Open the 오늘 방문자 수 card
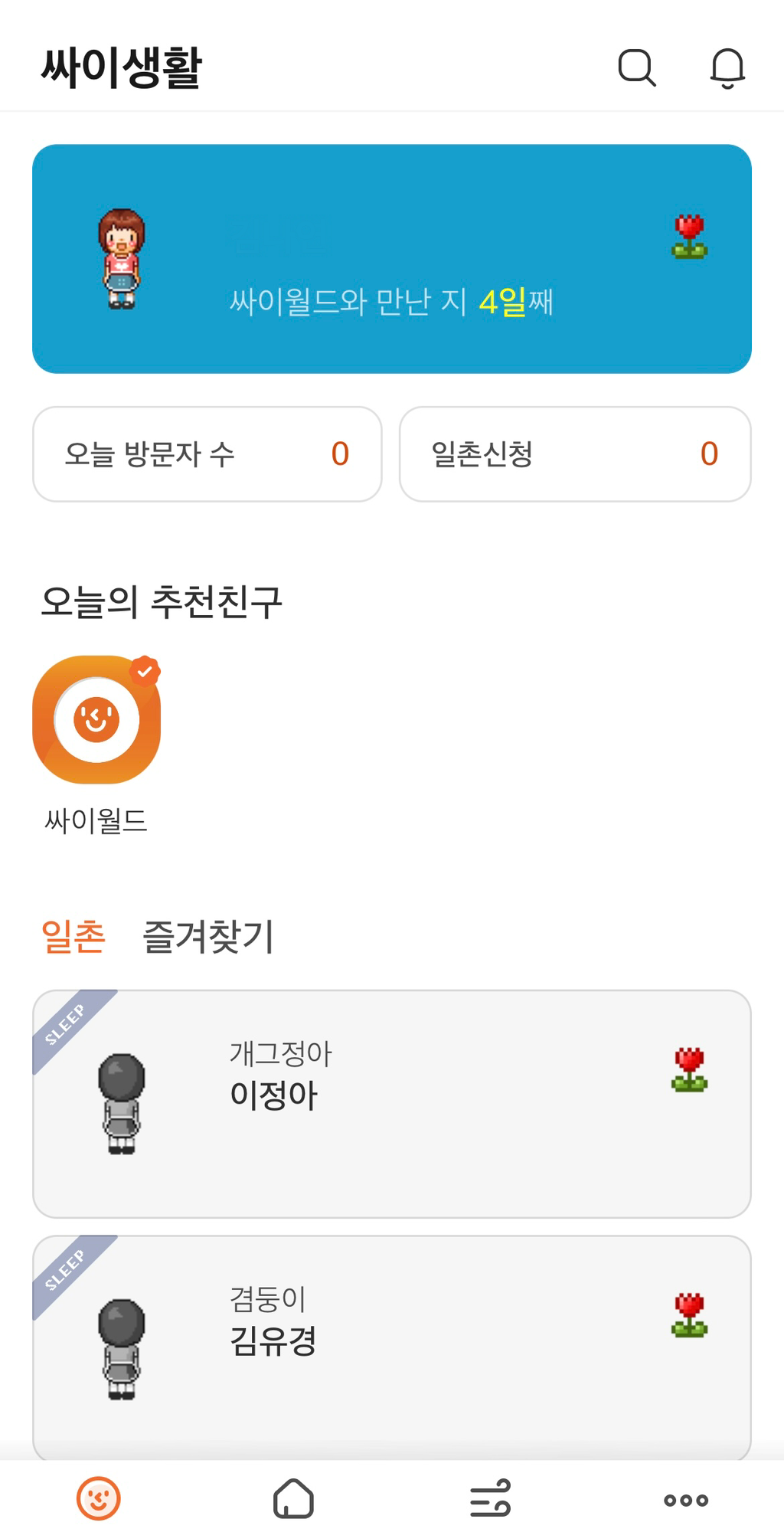 point(205,453)
